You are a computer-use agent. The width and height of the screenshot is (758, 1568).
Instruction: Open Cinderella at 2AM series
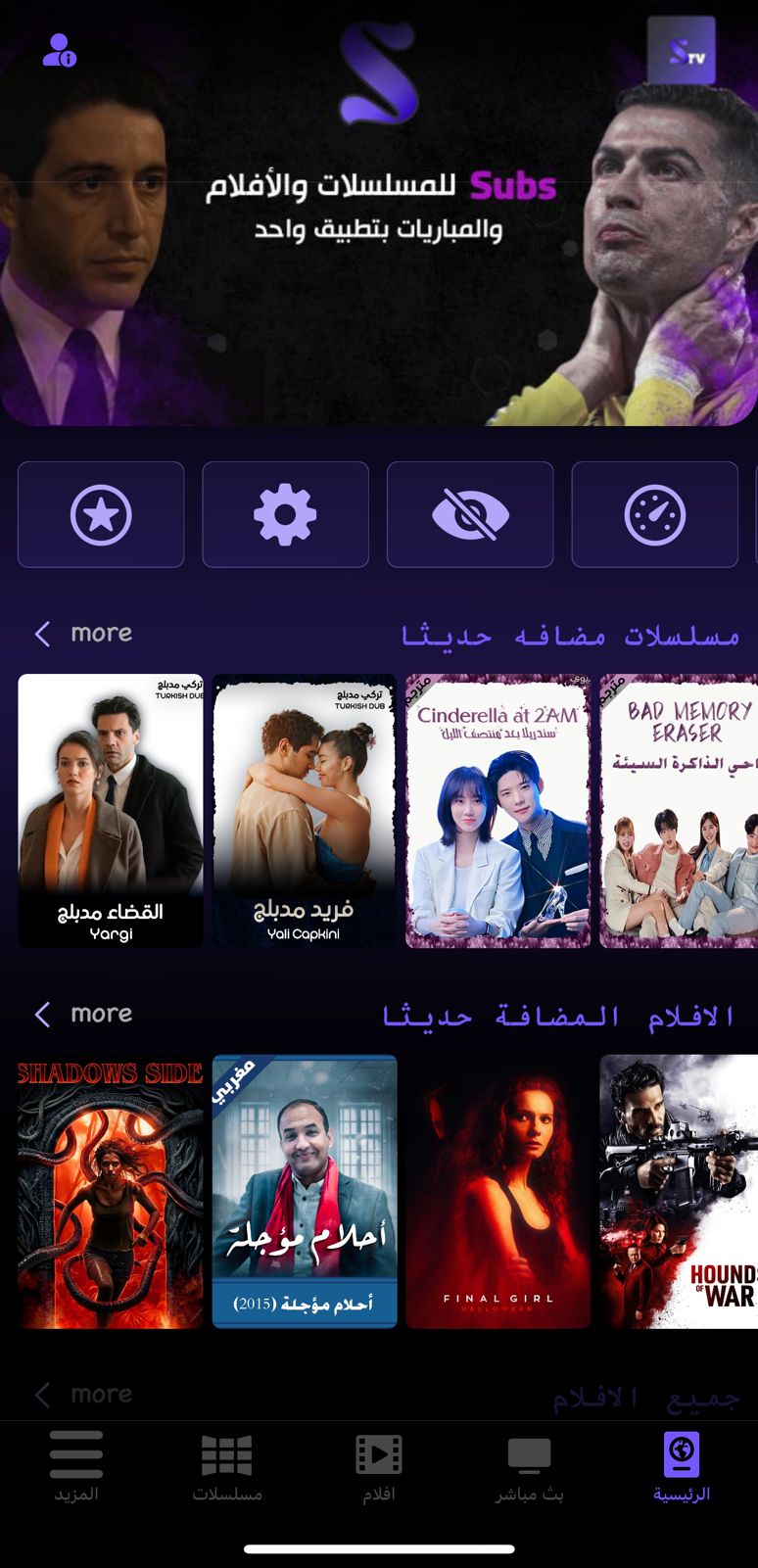click(x=498, y=811)
